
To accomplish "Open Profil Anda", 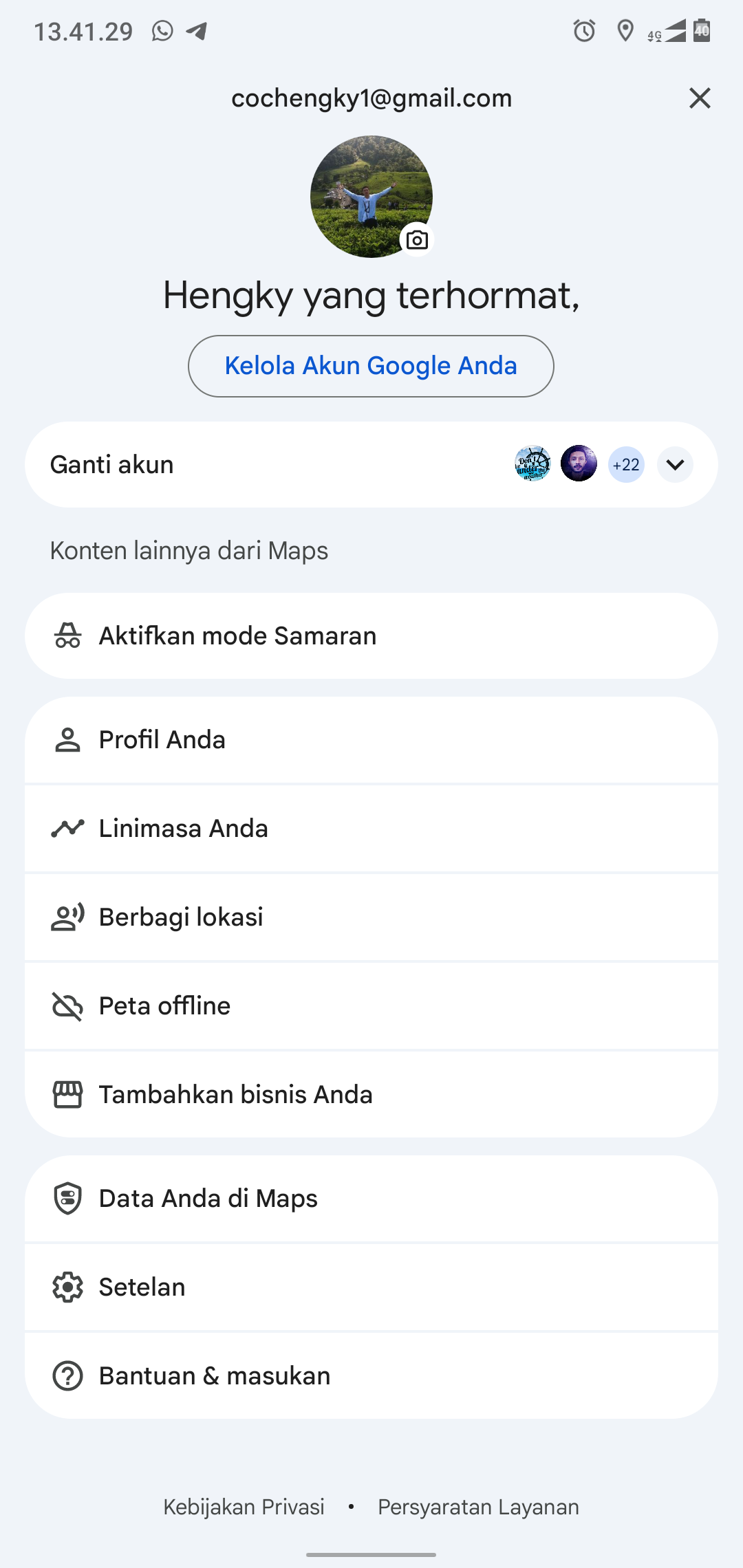I will tap(371, 740).
